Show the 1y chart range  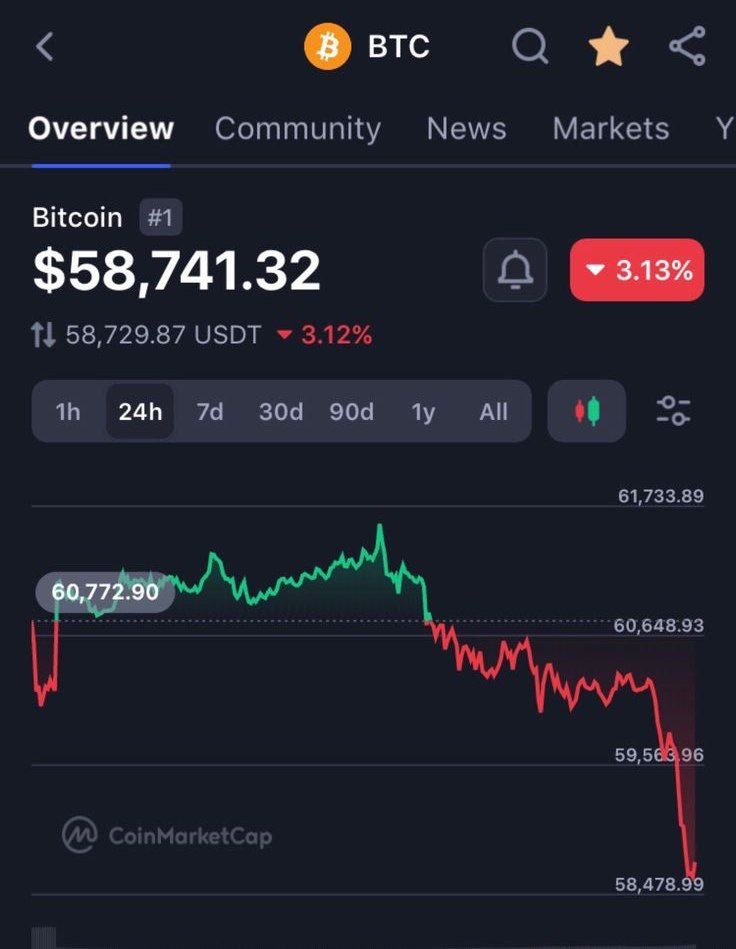pyautogui.click(x=423, y=412)
